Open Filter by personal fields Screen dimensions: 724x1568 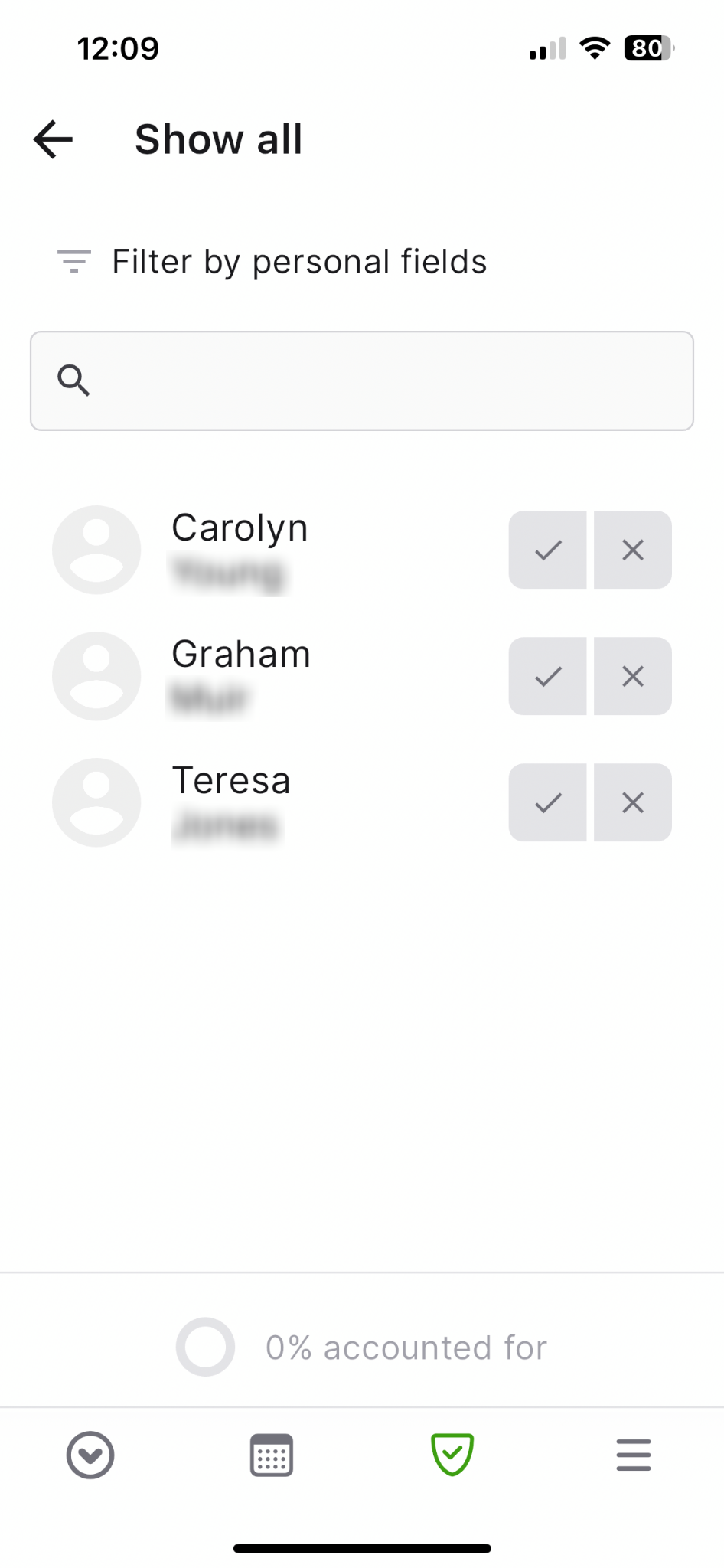[272, 262]
